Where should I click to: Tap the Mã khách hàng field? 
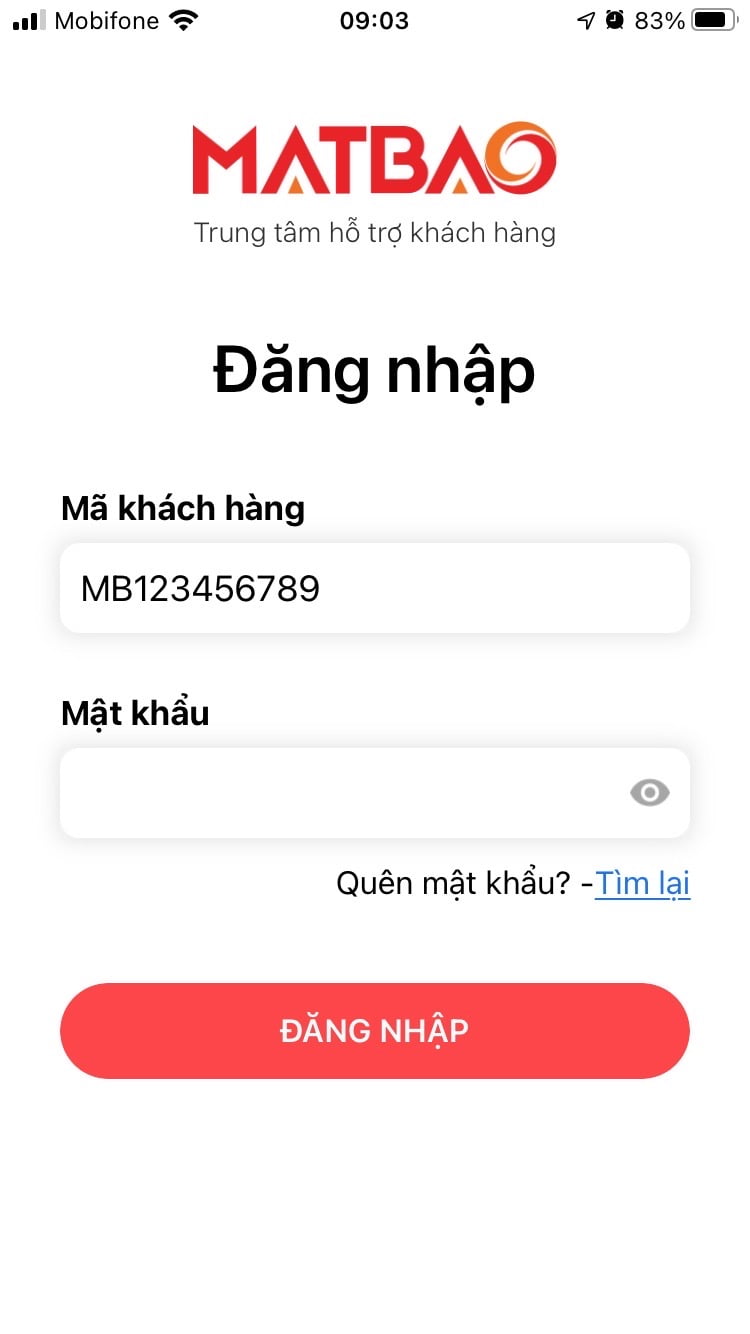coord(374,588)
